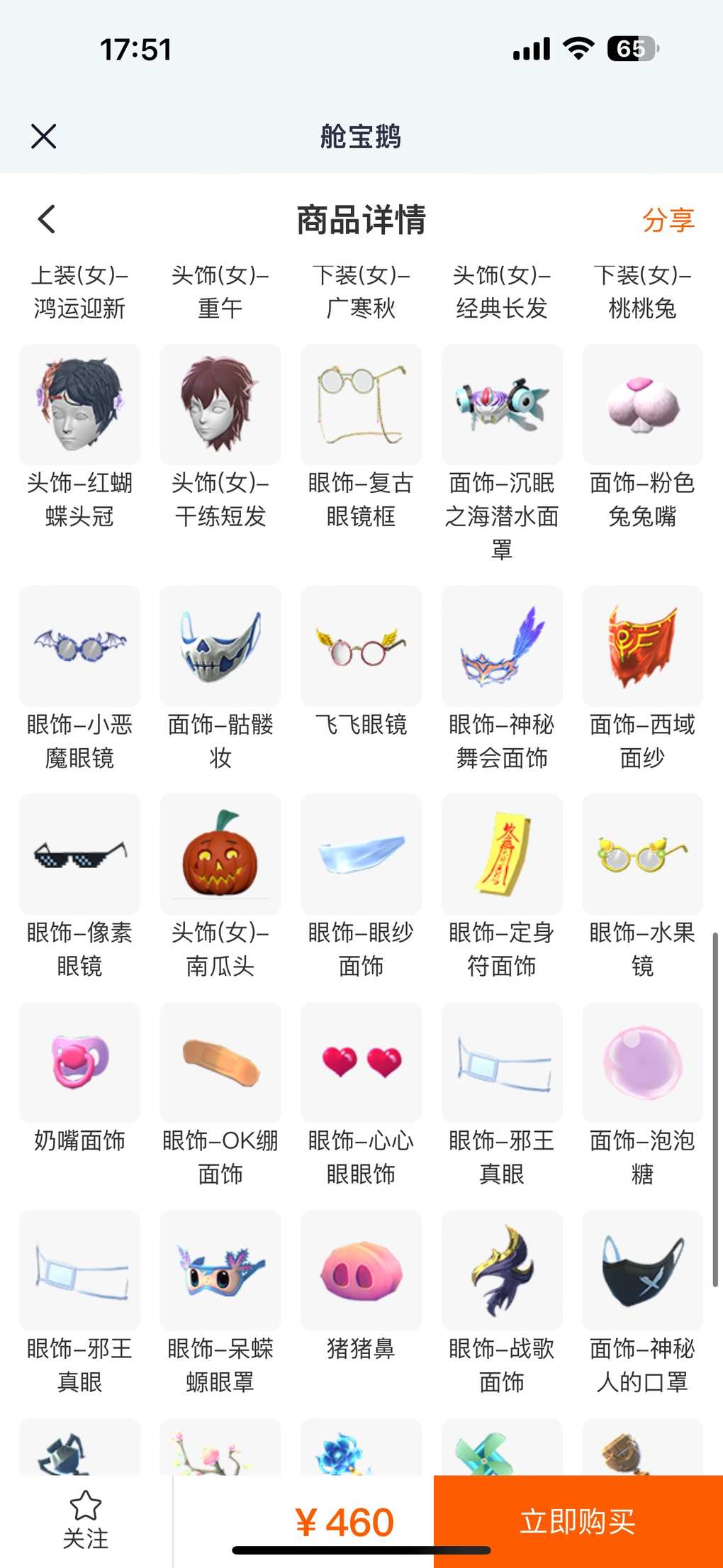Image resolution: width=723 pixels, height=1568 pixels.
Task: Tap 立即购买 to buy now
Action: pyautogui.click(x=578, y=1522)
